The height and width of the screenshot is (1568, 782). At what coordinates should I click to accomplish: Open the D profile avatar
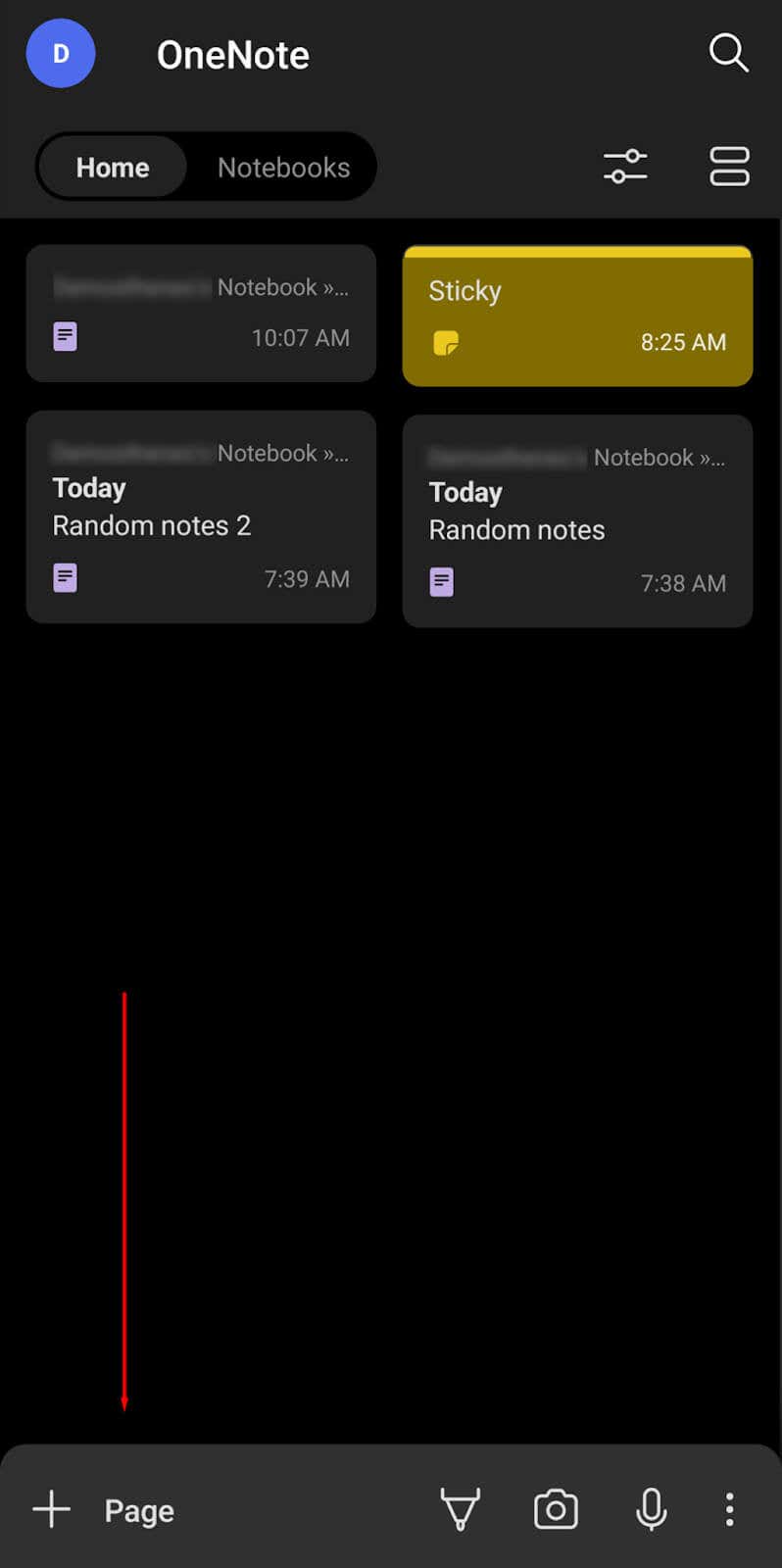pyautogui.click(x=61, y=54)
